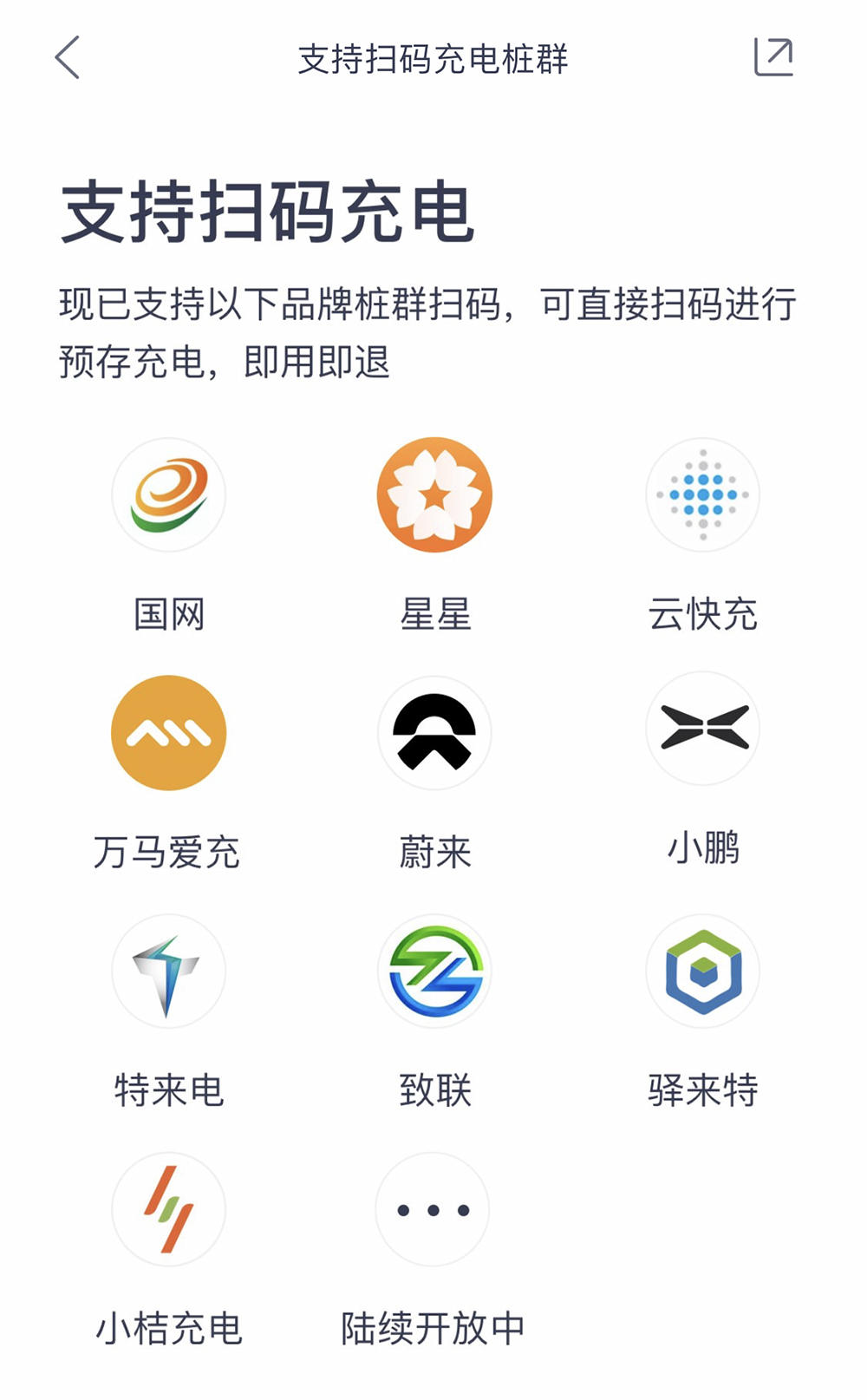The image size is (867, 1400).
Task: Open the 小桔充电 Xiaoju Charging logo
Action: click(169, 1207)
